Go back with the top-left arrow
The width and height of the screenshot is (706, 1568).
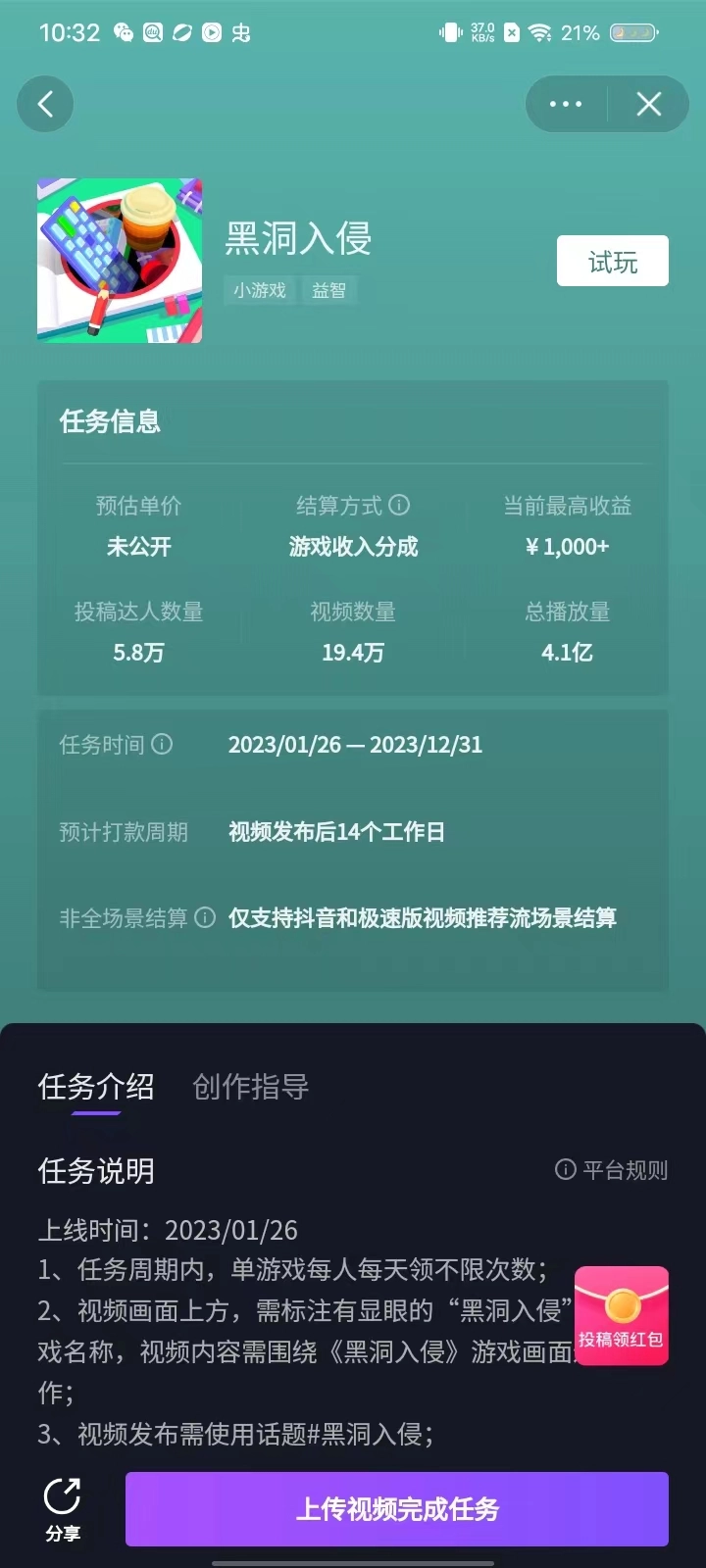[45, 104]
